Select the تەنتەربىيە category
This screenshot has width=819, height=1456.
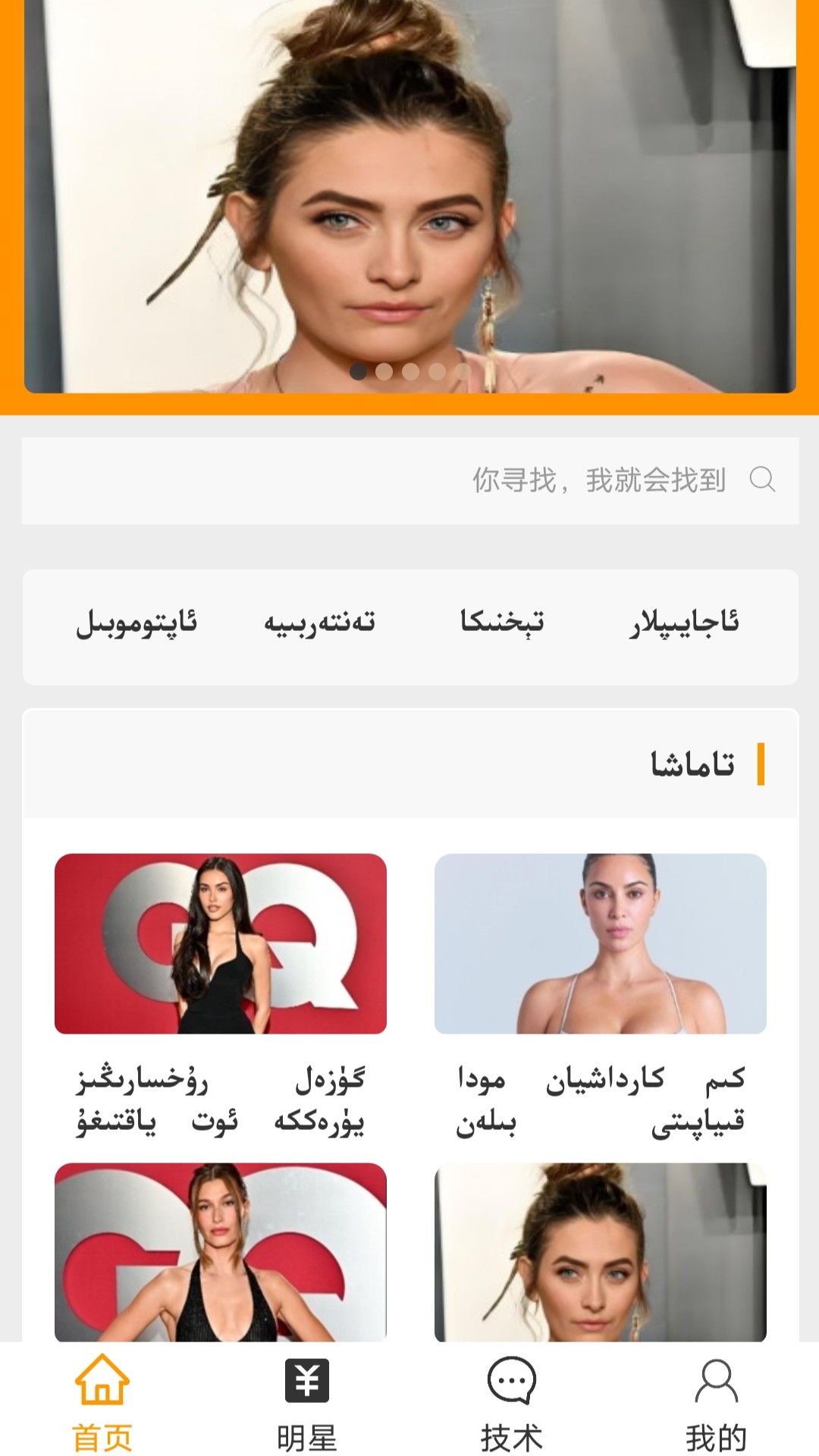pos(319,623)
